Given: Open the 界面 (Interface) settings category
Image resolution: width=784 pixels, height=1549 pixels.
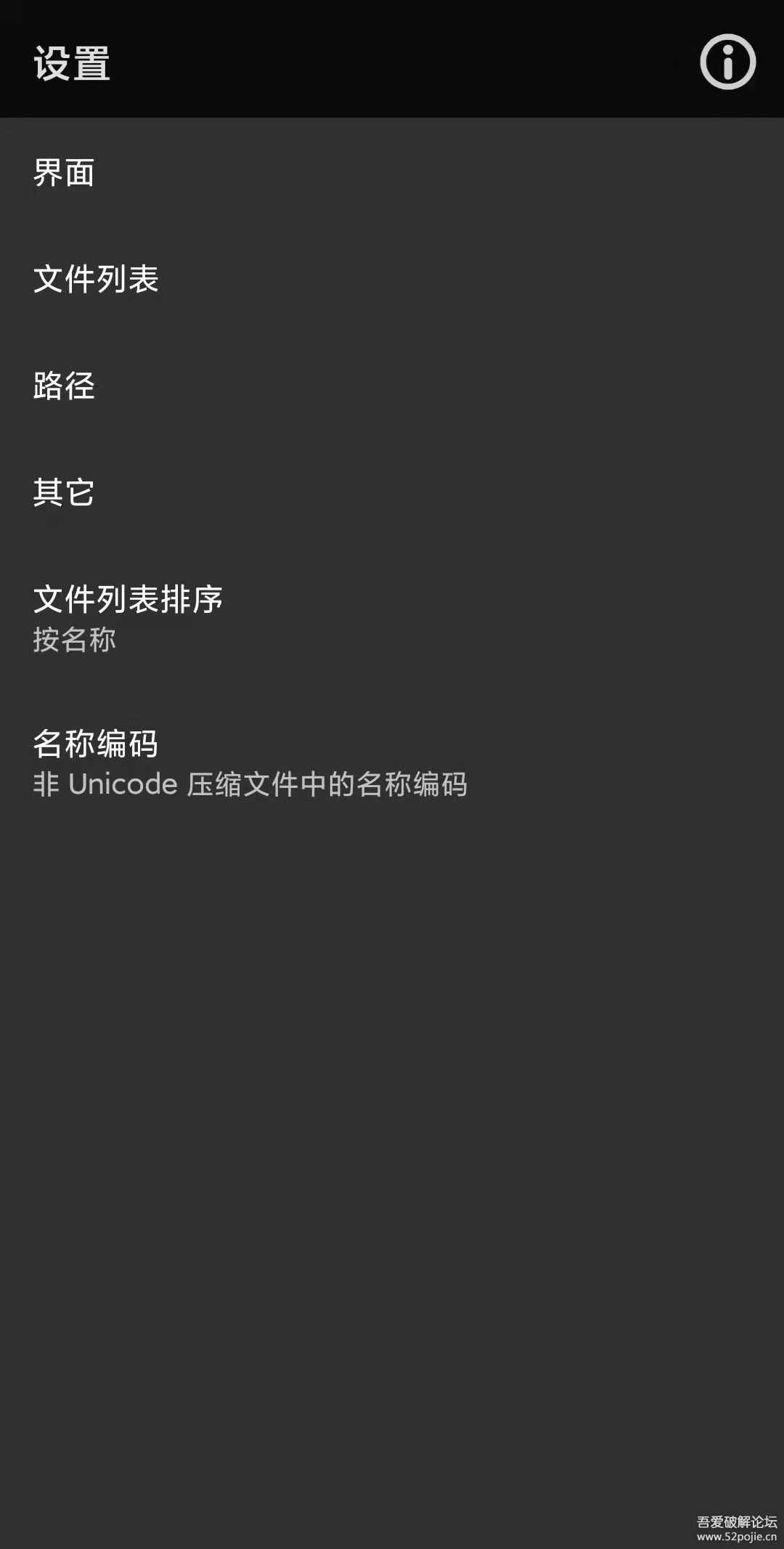Looking at the screenshot, I should [x=218, y=174].
